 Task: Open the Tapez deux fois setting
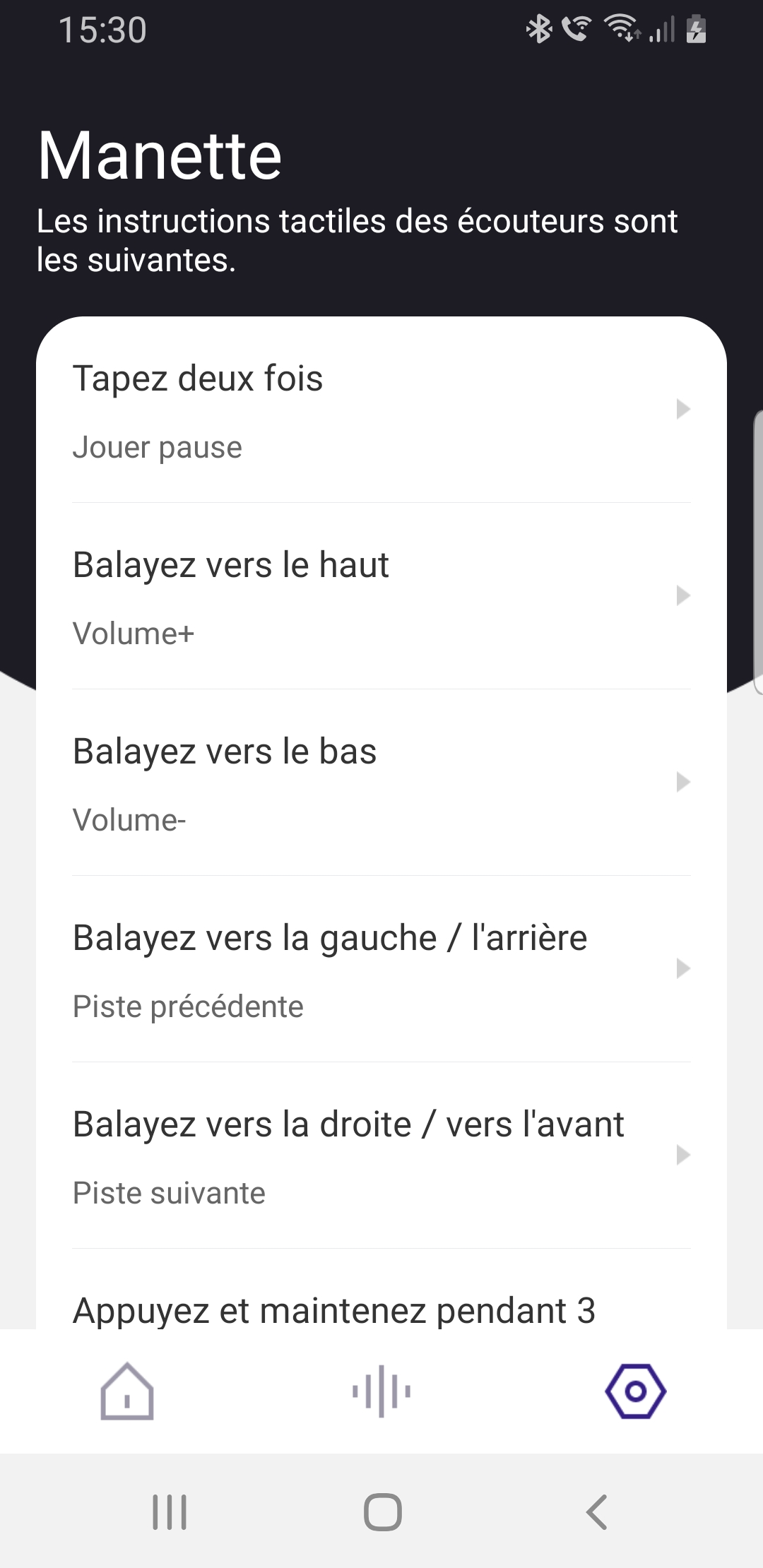tap(381, 410)
